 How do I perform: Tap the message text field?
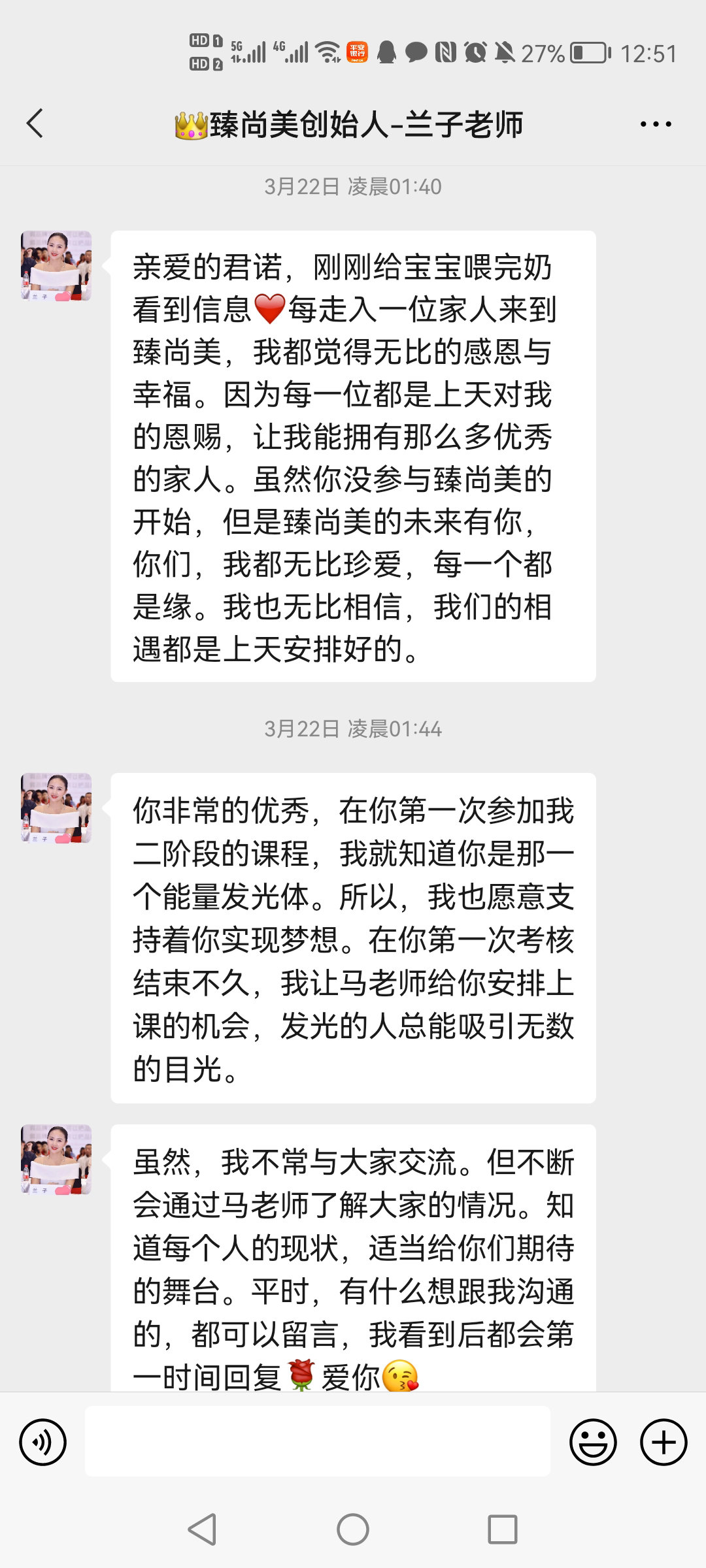pos(318,1441)
